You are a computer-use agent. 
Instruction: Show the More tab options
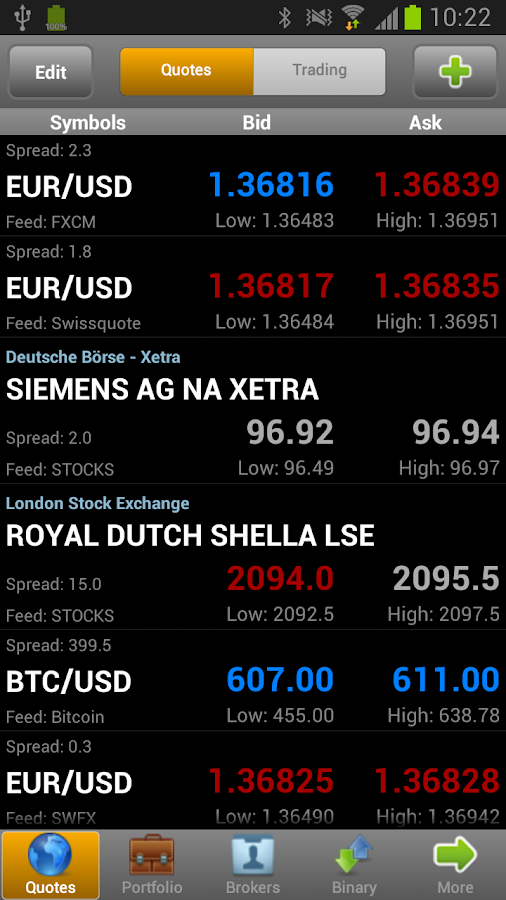click(x=456, y=865)
